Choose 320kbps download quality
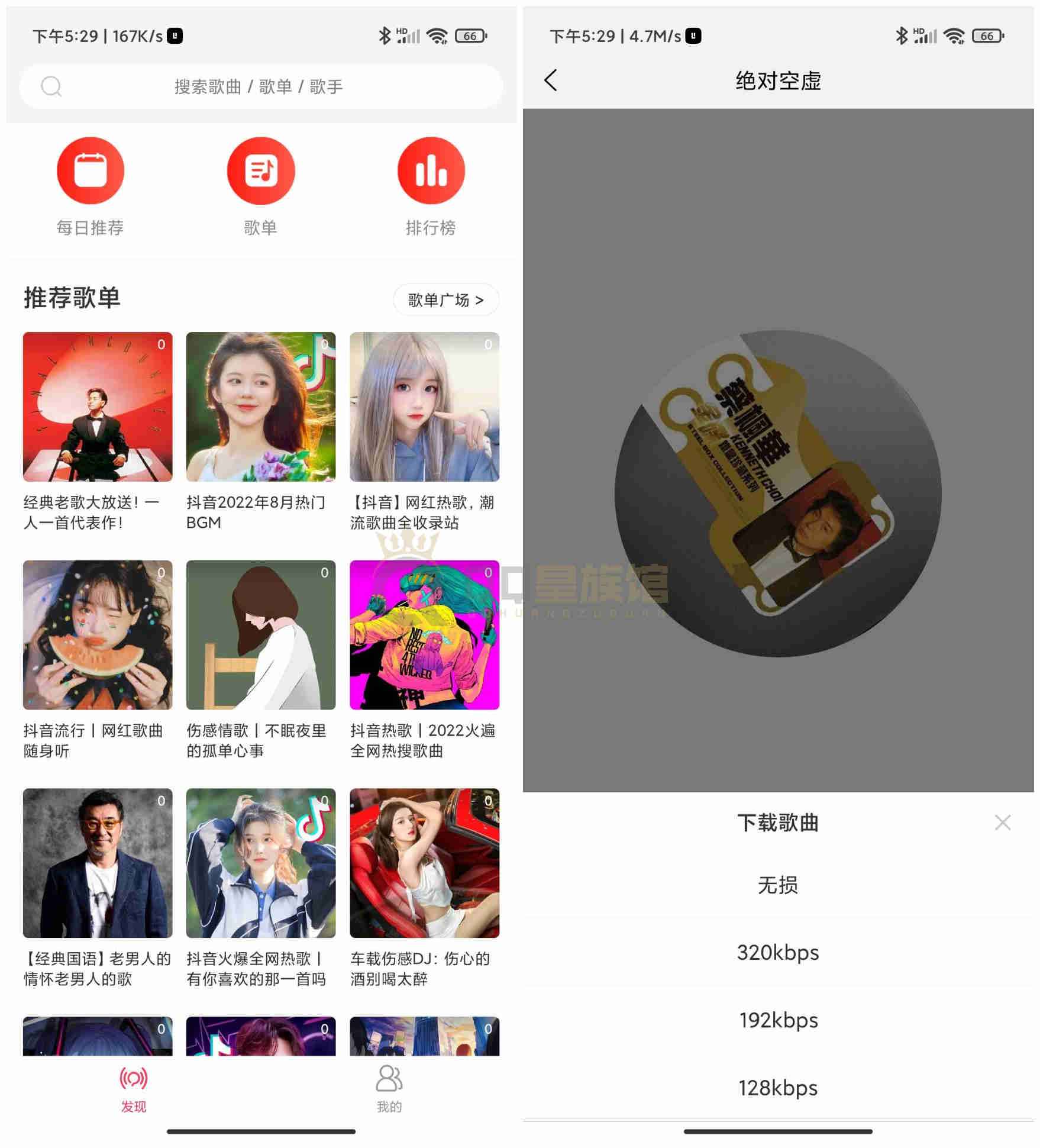 tap(778, 953)
